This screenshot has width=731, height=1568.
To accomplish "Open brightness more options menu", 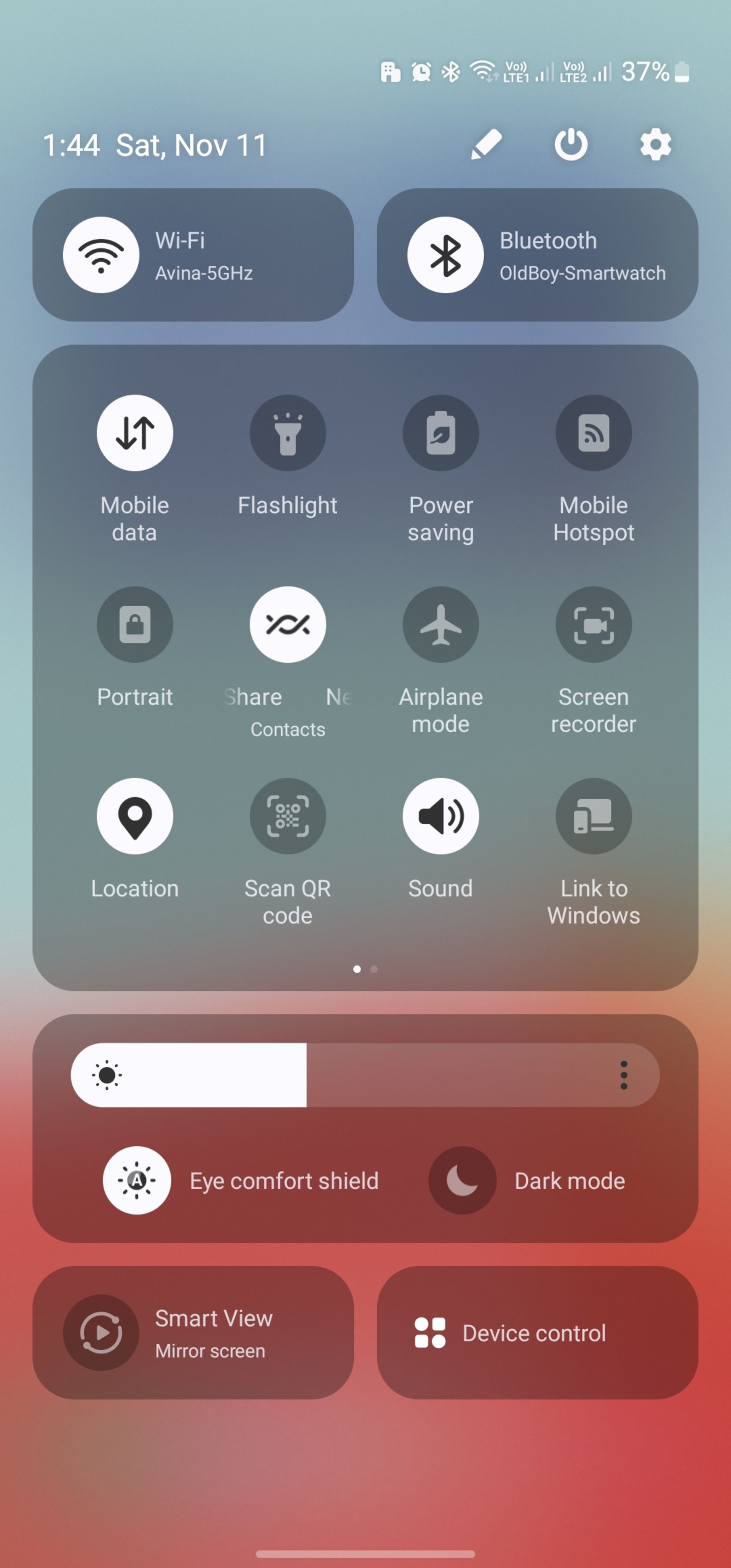I will (623, 1075).
